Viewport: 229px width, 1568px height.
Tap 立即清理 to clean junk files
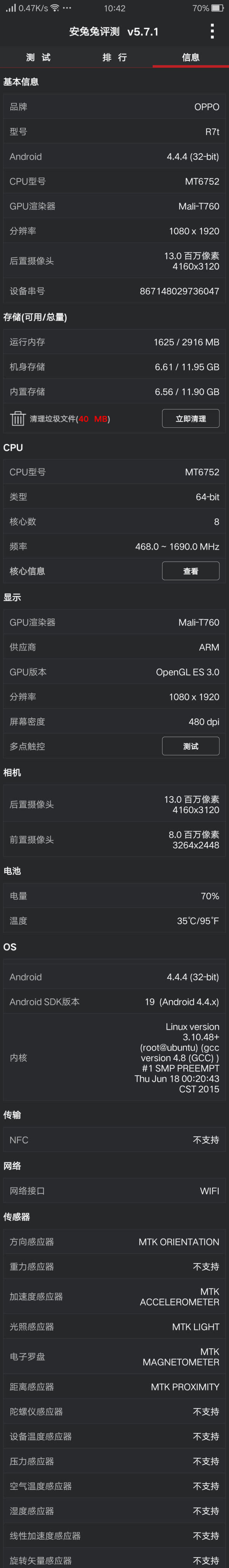[x=190, y=418]
